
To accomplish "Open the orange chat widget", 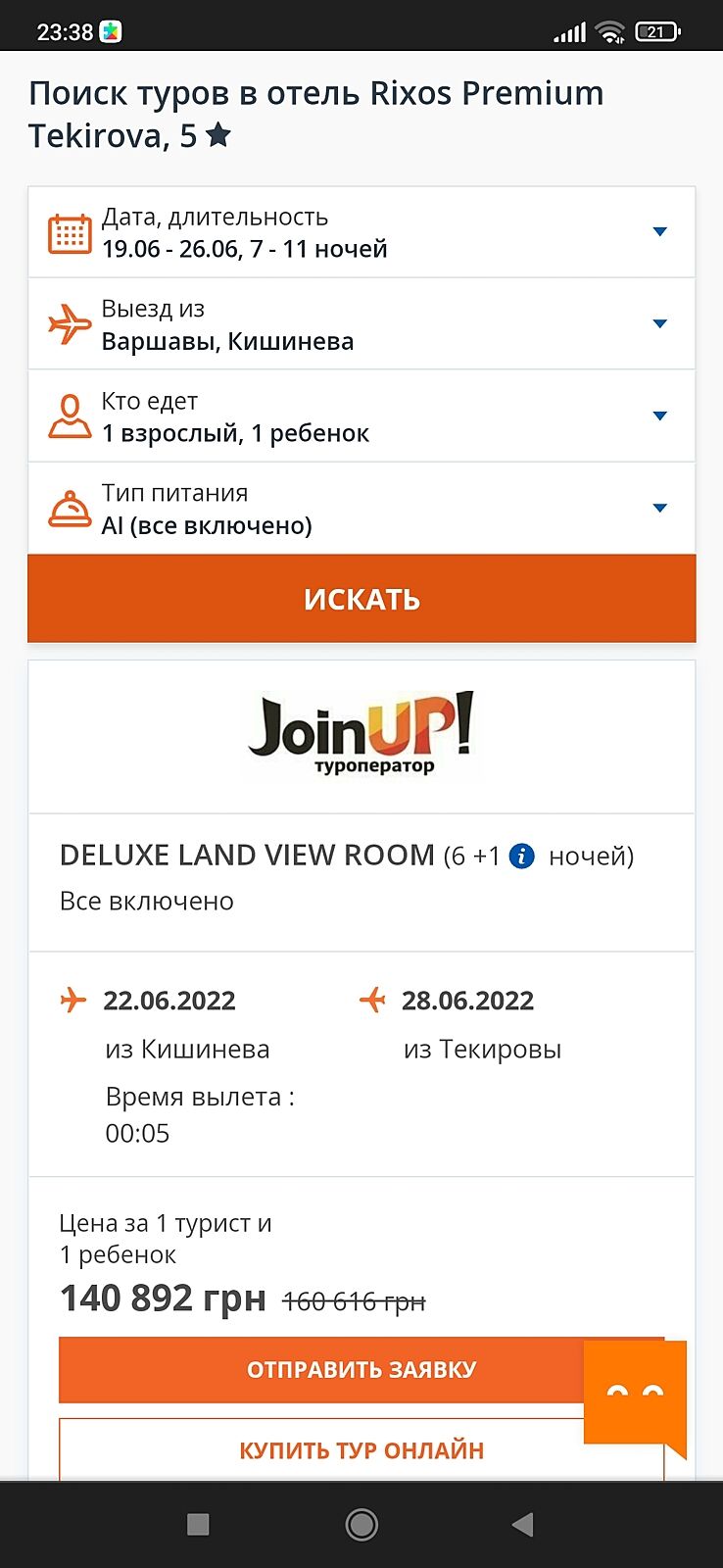I will [x=635, y=1394].
